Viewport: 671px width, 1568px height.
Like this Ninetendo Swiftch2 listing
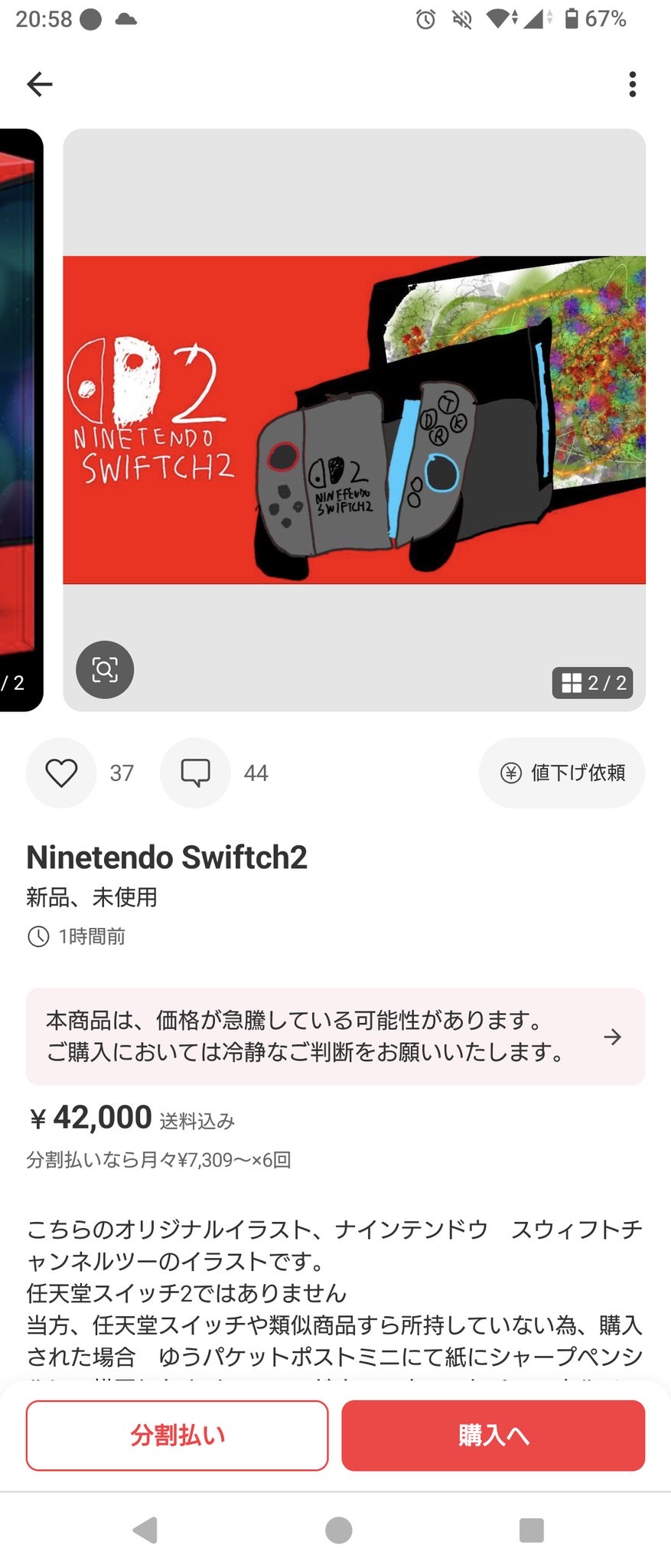click(61, 773)
